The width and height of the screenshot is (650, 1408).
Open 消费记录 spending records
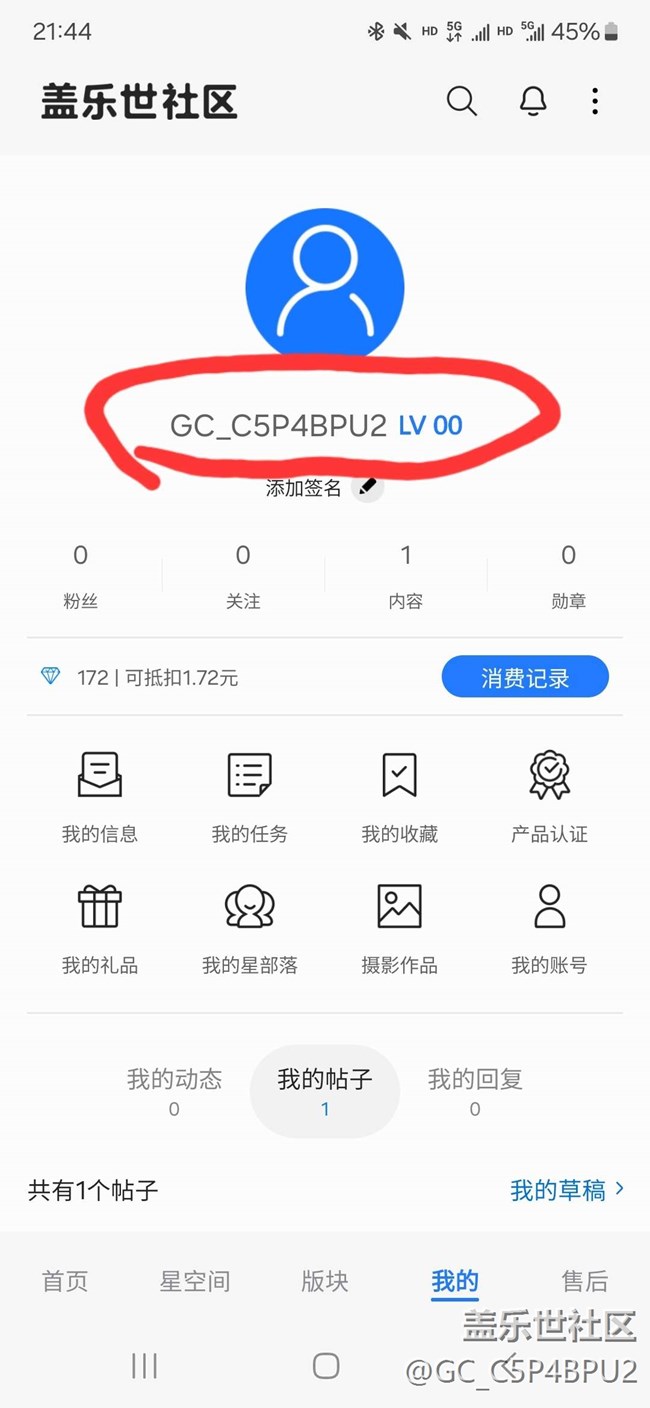(x=525, y=677)
